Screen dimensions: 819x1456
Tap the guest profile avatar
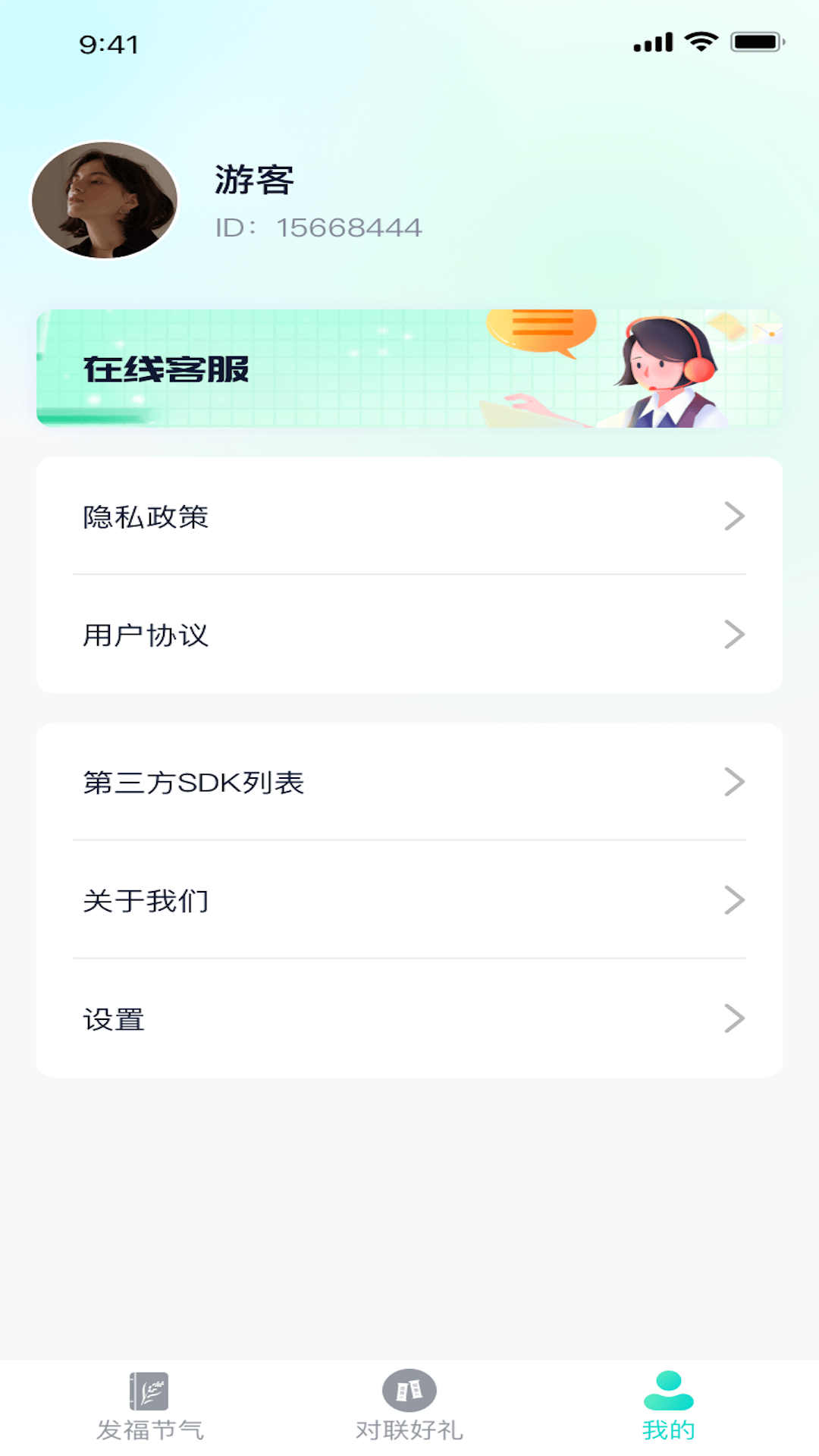pyautogui.click(x=105, y=200)
